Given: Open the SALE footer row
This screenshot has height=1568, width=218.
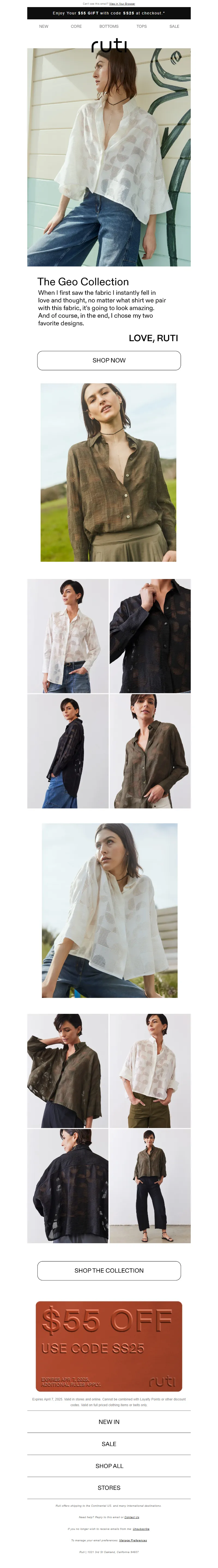Looking at the screenshot, I should pos(109,1444).
